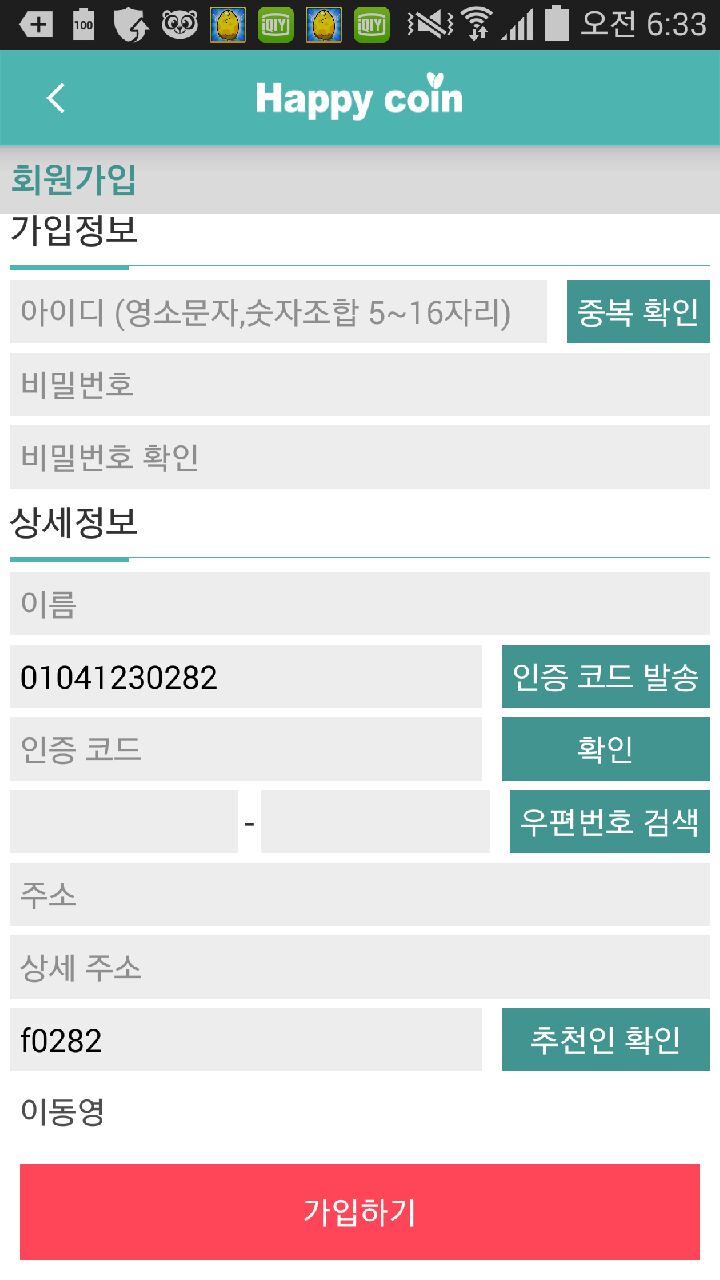The width and height of the screenshot is (720, 1280).
Task: Confirm the code with 확인 button
Action: pos(606,749)
